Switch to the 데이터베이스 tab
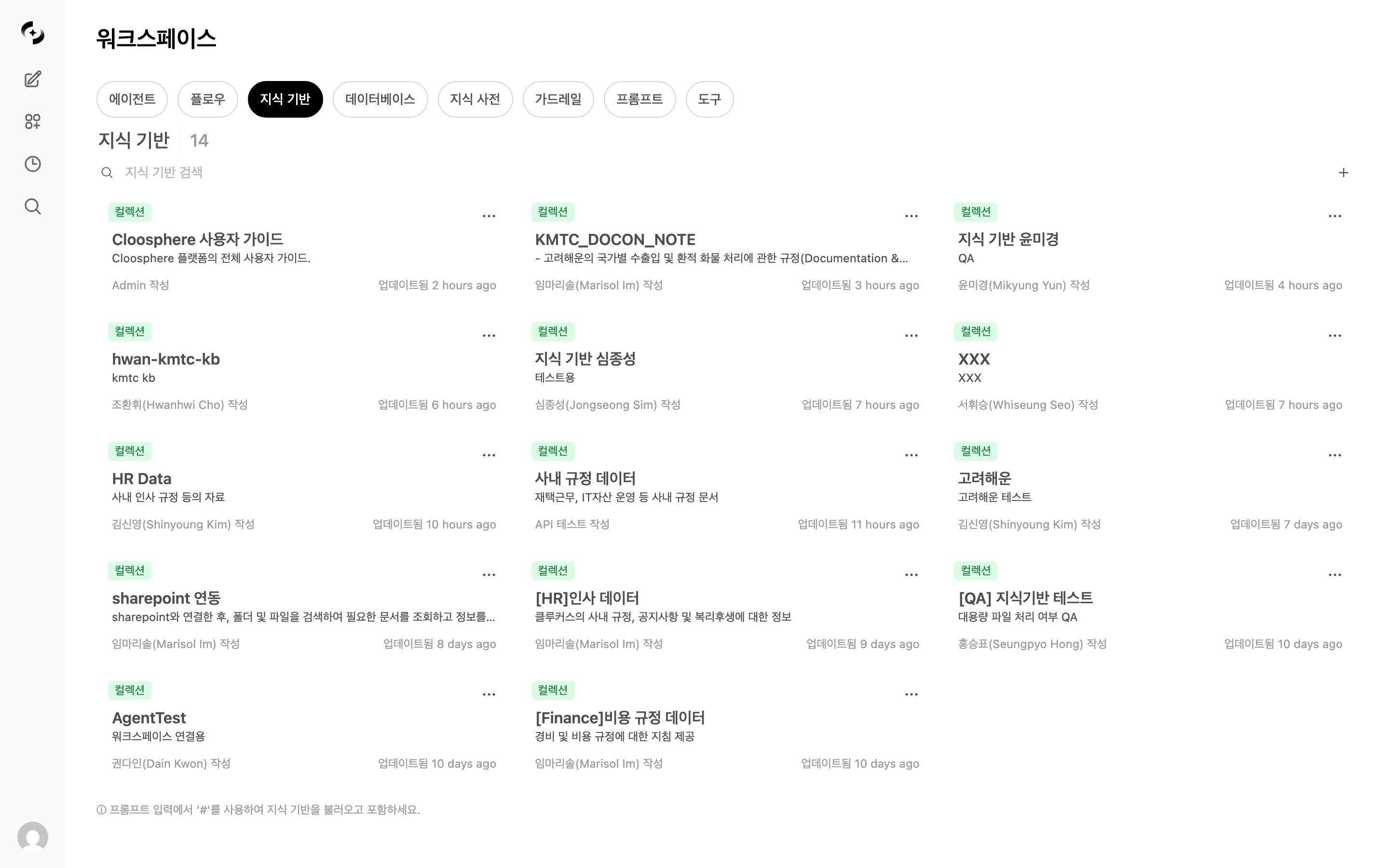Screen dimensions: 1389x868 tap(380, 99)
